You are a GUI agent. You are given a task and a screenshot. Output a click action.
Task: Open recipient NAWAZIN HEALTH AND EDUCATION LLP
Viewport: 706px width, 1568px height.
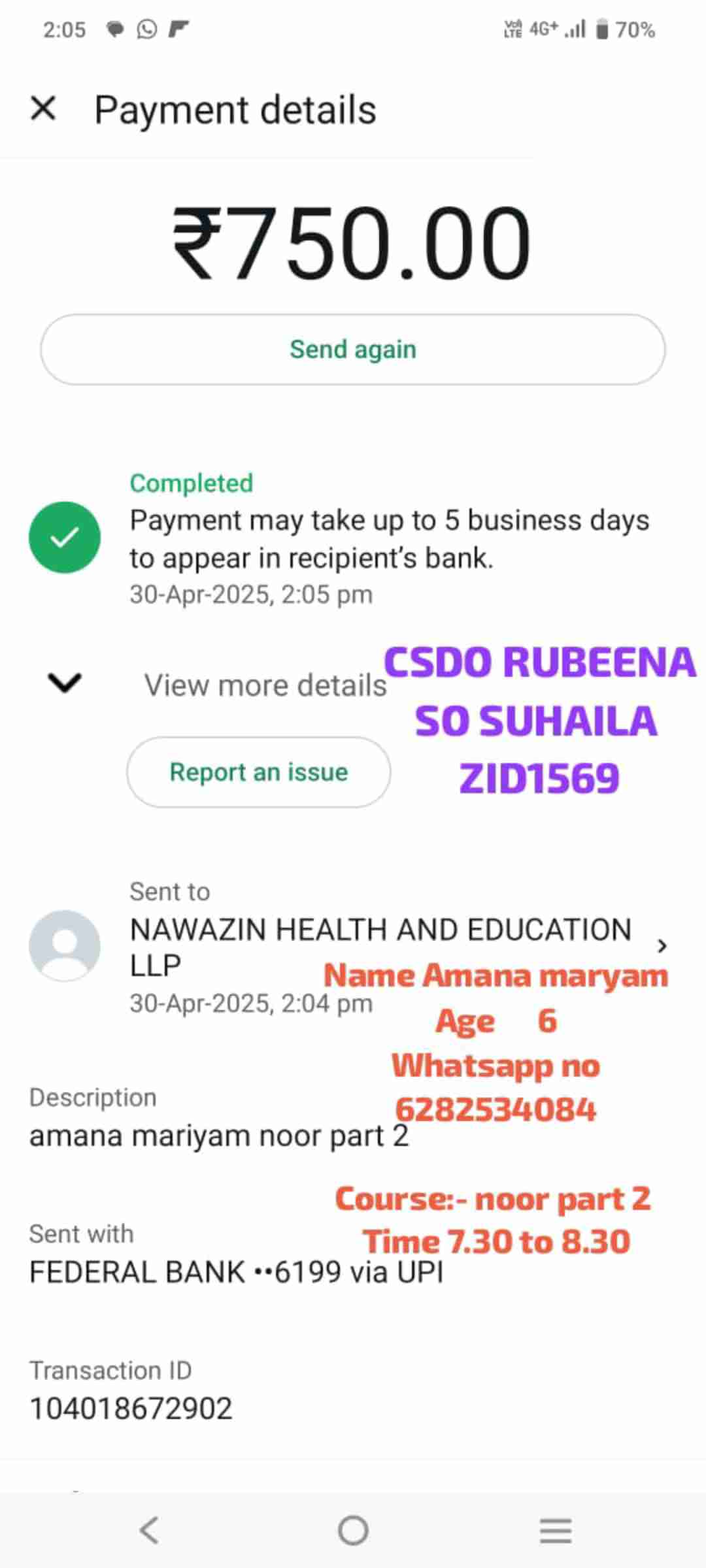pyautogui.click(x=379, y=946)
